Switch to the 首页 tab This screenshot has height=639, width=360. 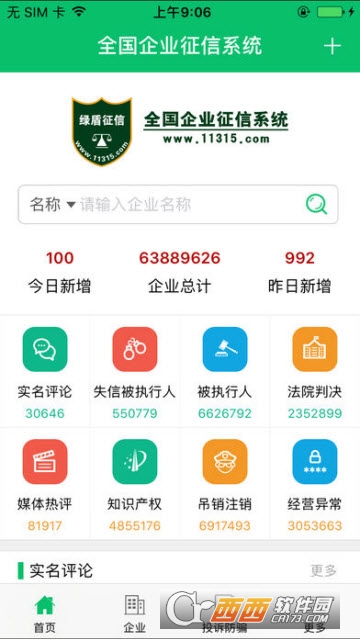(45, 614)
